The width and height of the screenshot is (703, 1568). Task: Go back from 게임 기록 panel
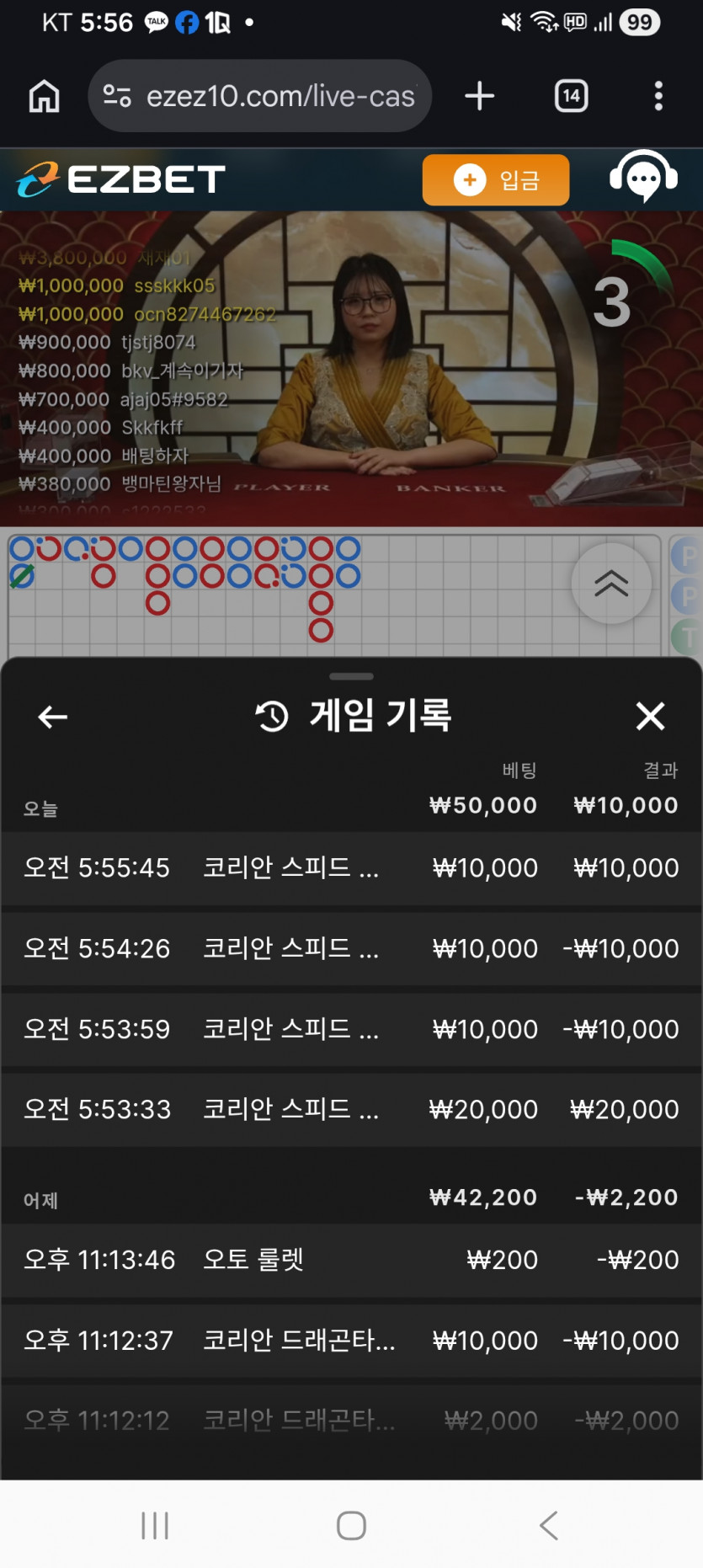click(x=53, y=717)
